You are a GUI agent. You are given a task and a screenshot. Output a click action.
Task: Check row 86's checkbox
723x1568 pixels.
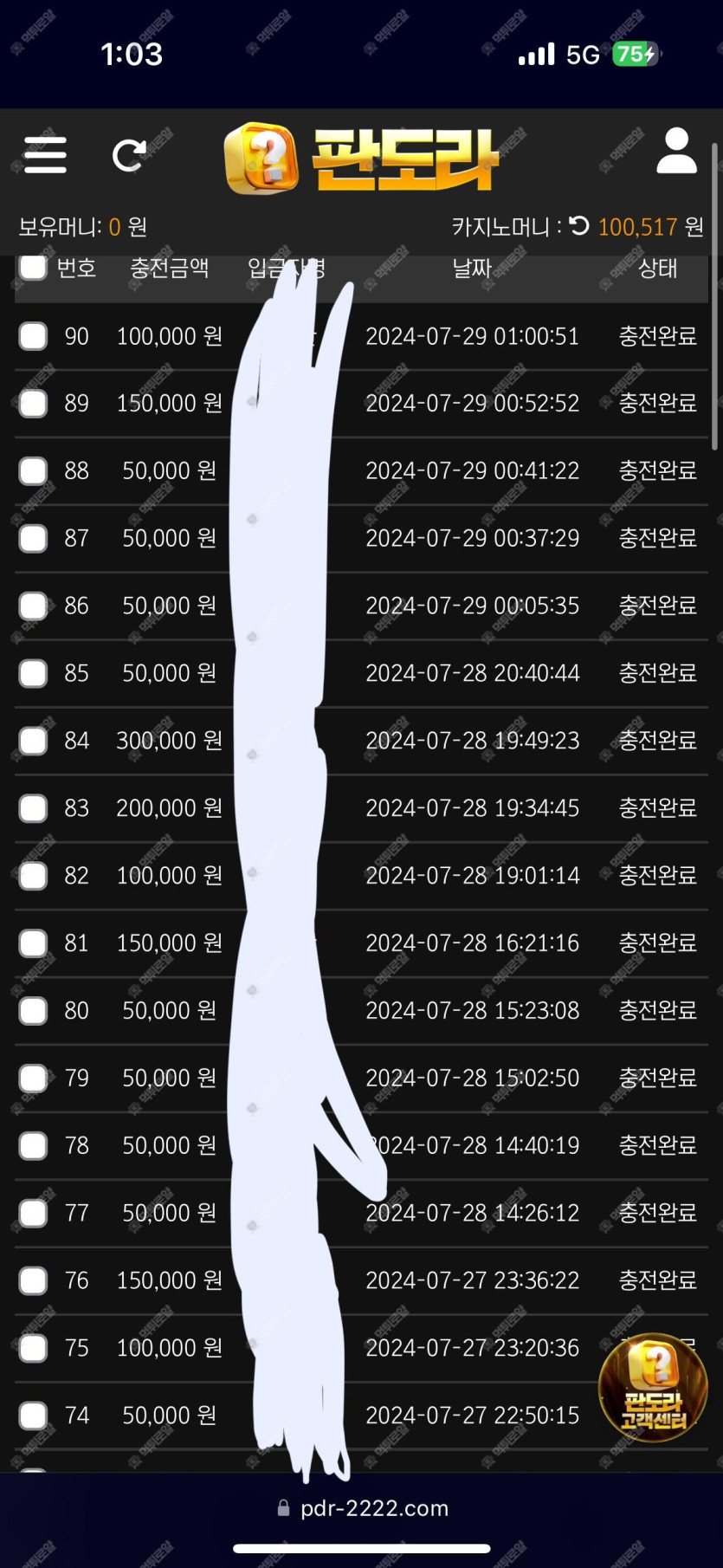33,606
